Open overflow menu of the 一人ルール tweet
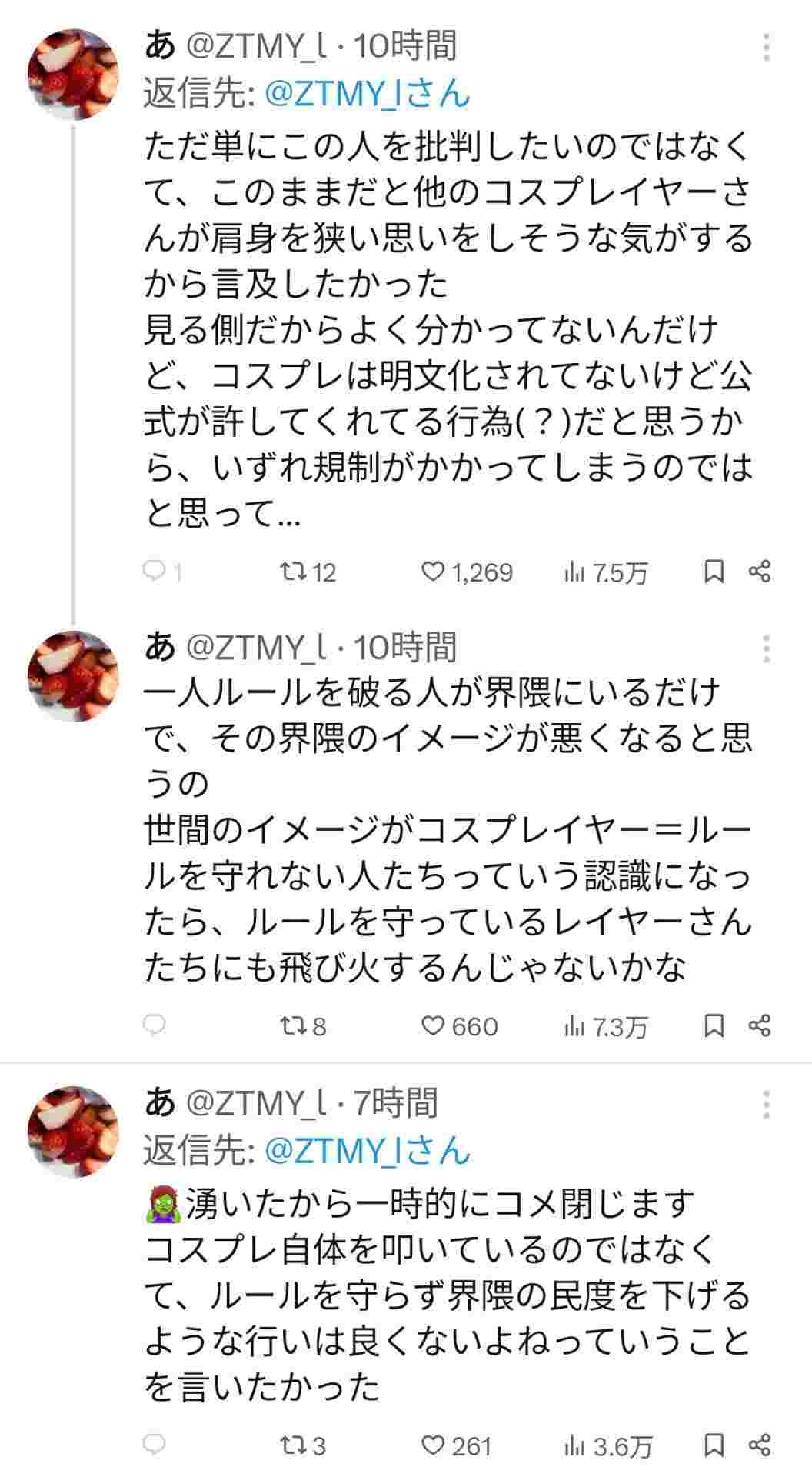 tap(767, 649)
